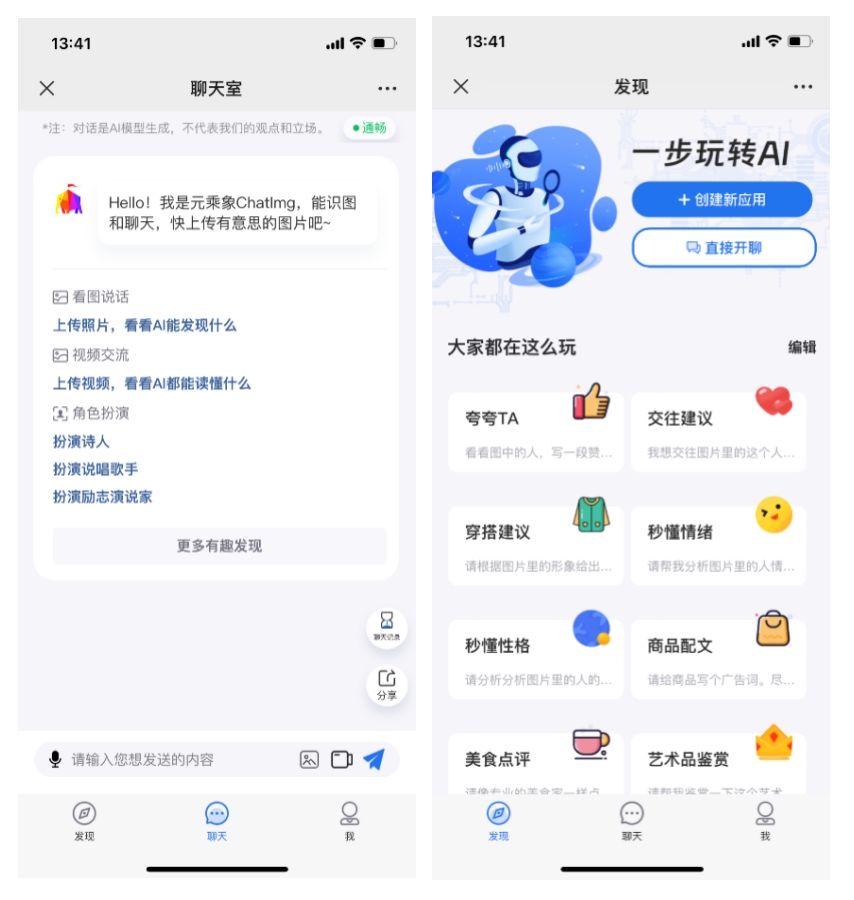854x900 pixels.
Task: Open the 交往建议 card
Action: coord(718,431)
